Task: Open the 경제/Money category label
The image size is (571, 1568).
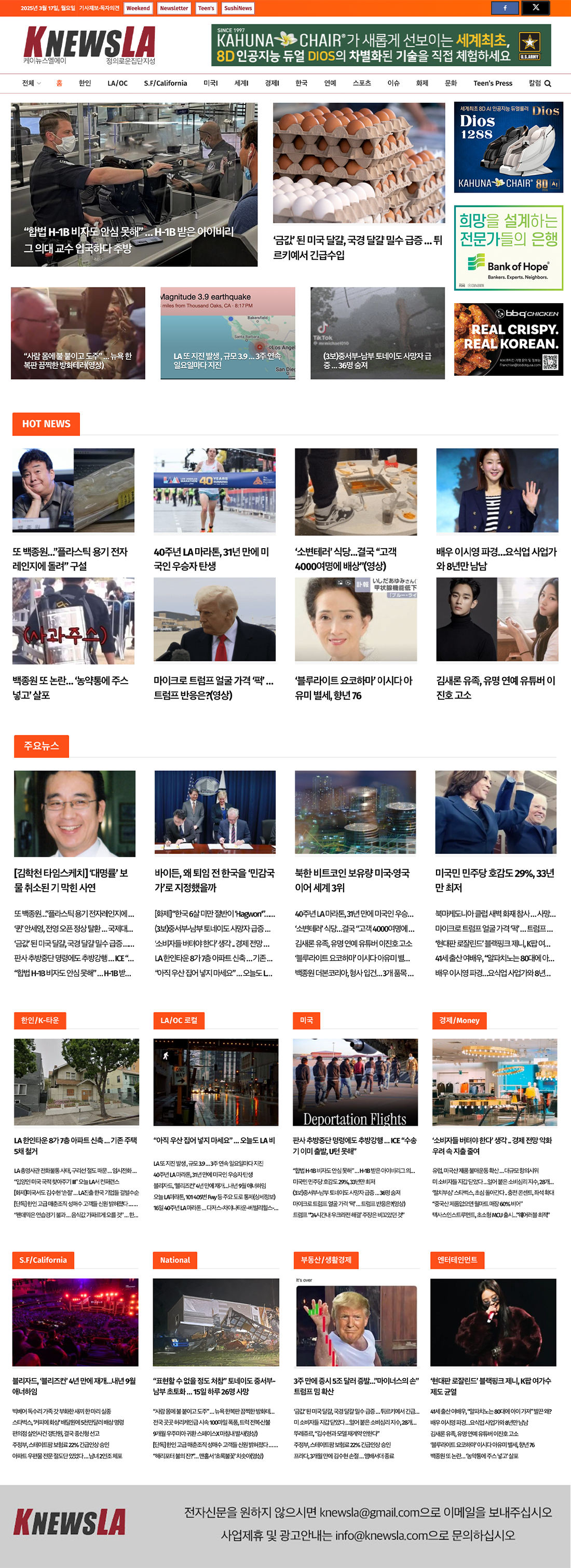Action: coord(459,1019)
